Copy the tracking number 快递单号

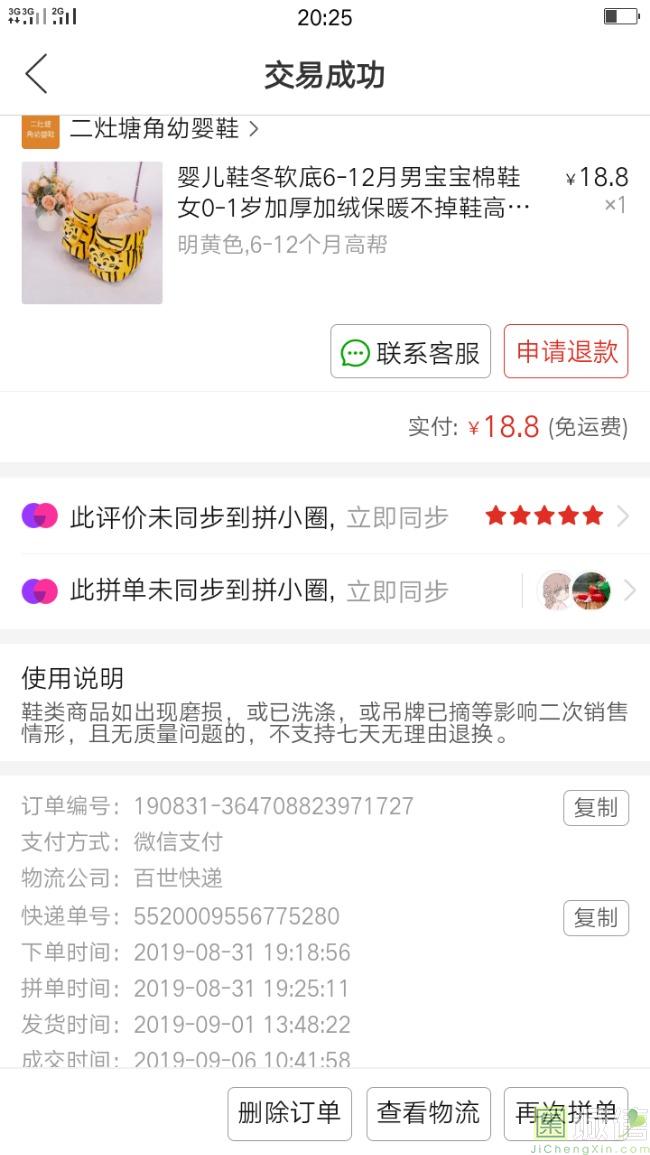point(595,917)
